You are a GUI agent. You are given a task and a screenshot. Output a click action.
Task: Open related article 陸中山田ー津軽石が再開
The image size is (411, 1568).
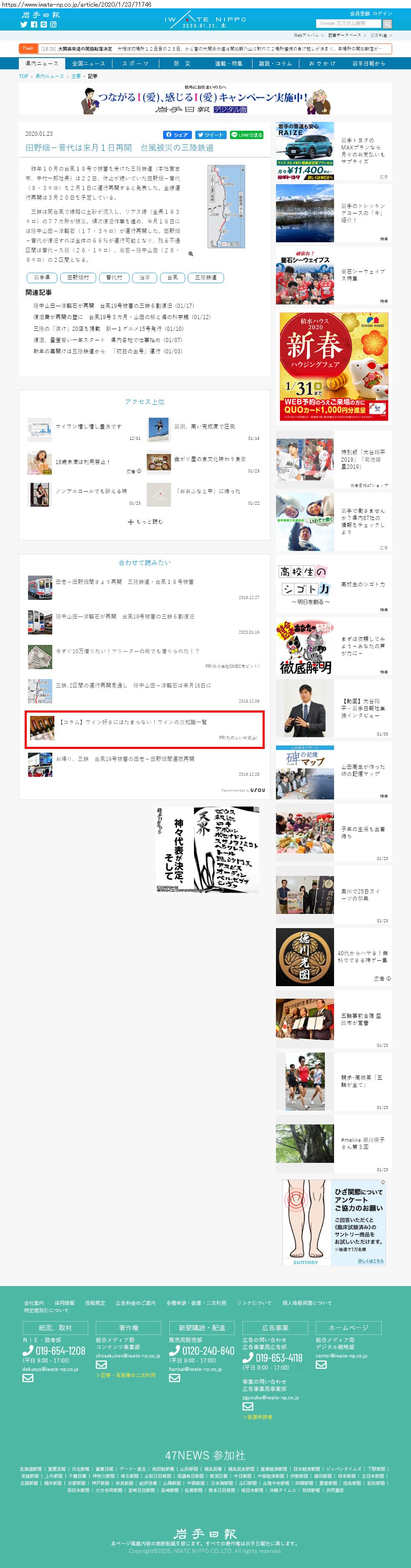tap(113, 306)
